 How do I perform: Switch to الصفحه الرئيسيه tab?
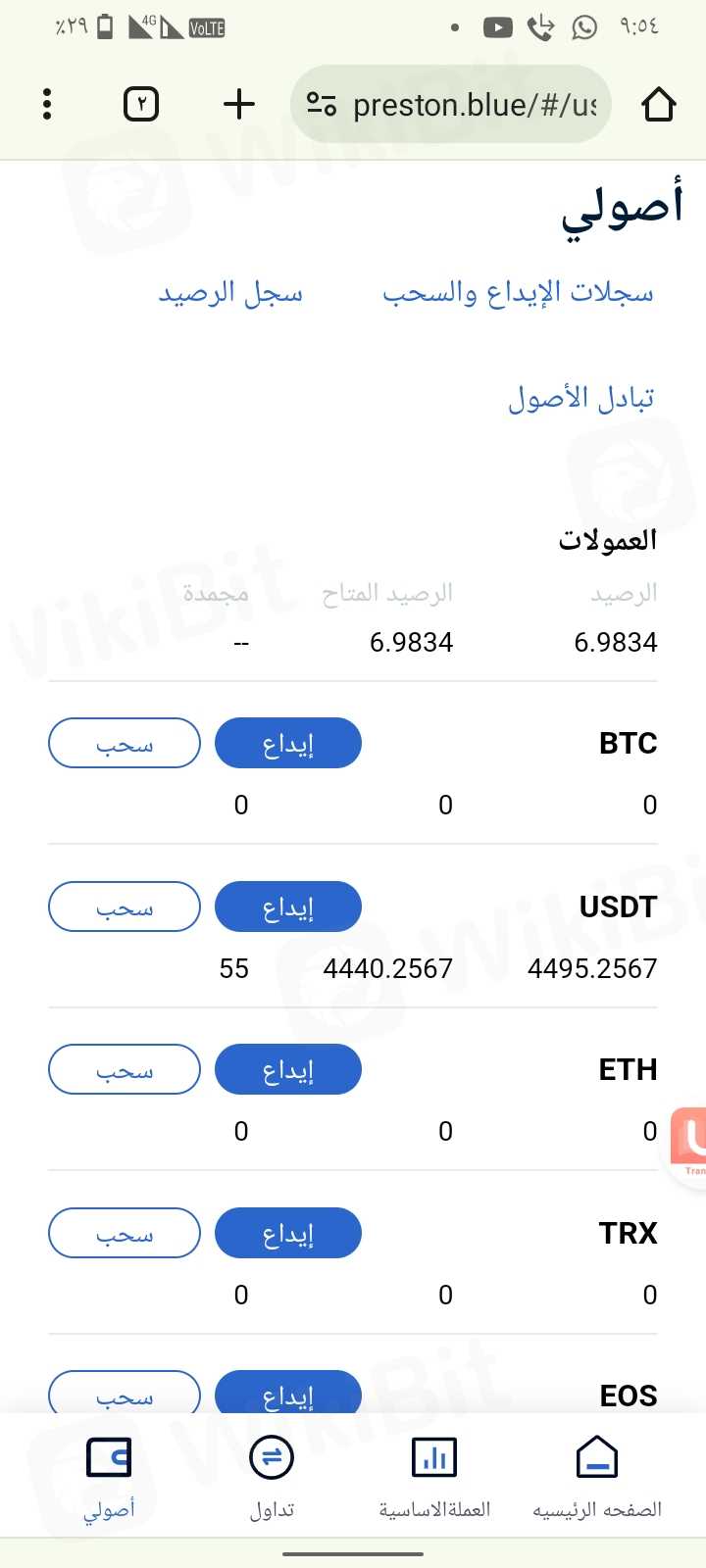[596, 1477]
